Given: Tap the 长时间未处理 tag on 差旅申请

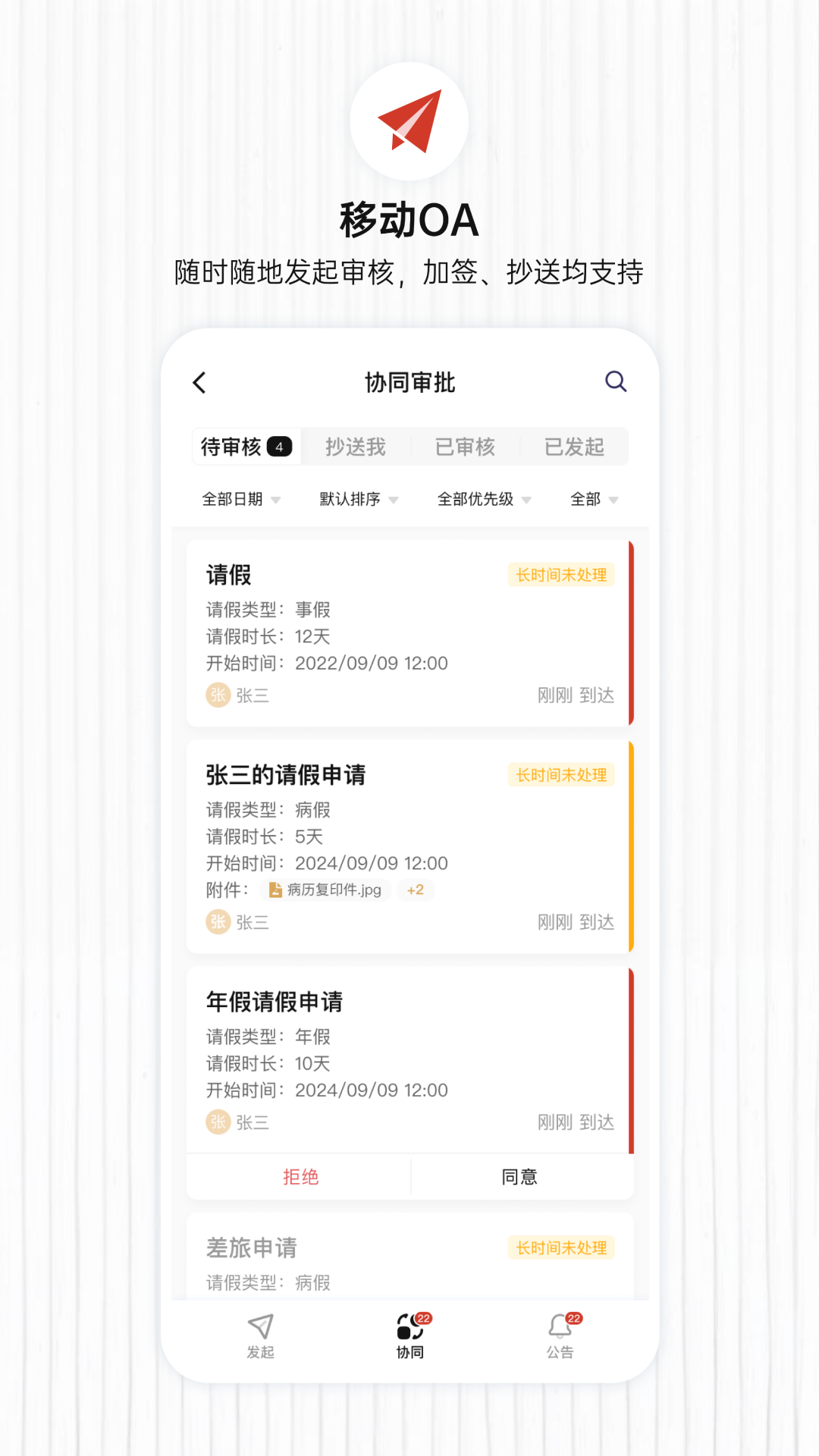Looking at the screenshot, I should (560, 1247).
